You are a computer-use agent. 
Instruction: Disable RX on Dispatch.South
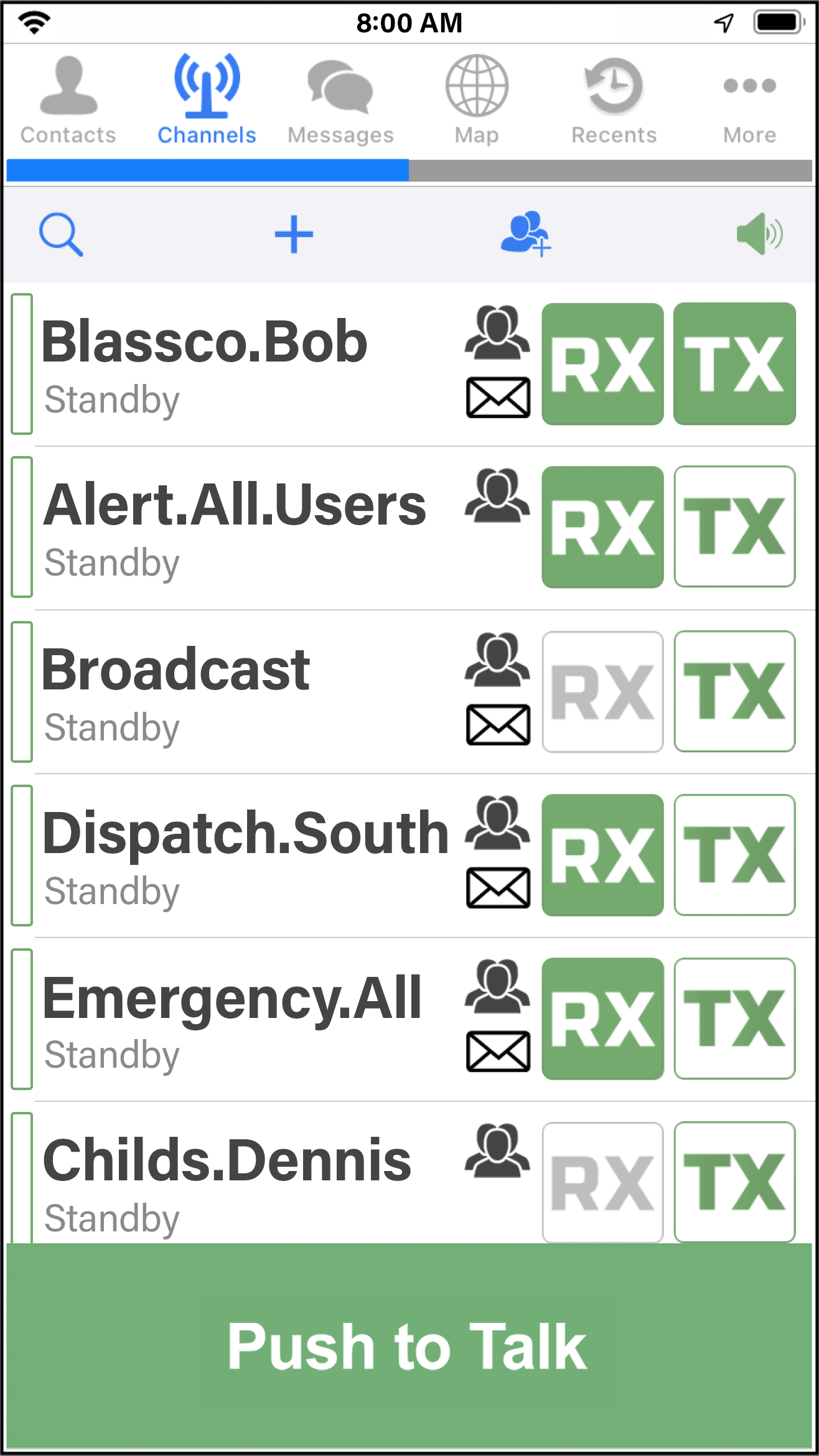(602, 855)
